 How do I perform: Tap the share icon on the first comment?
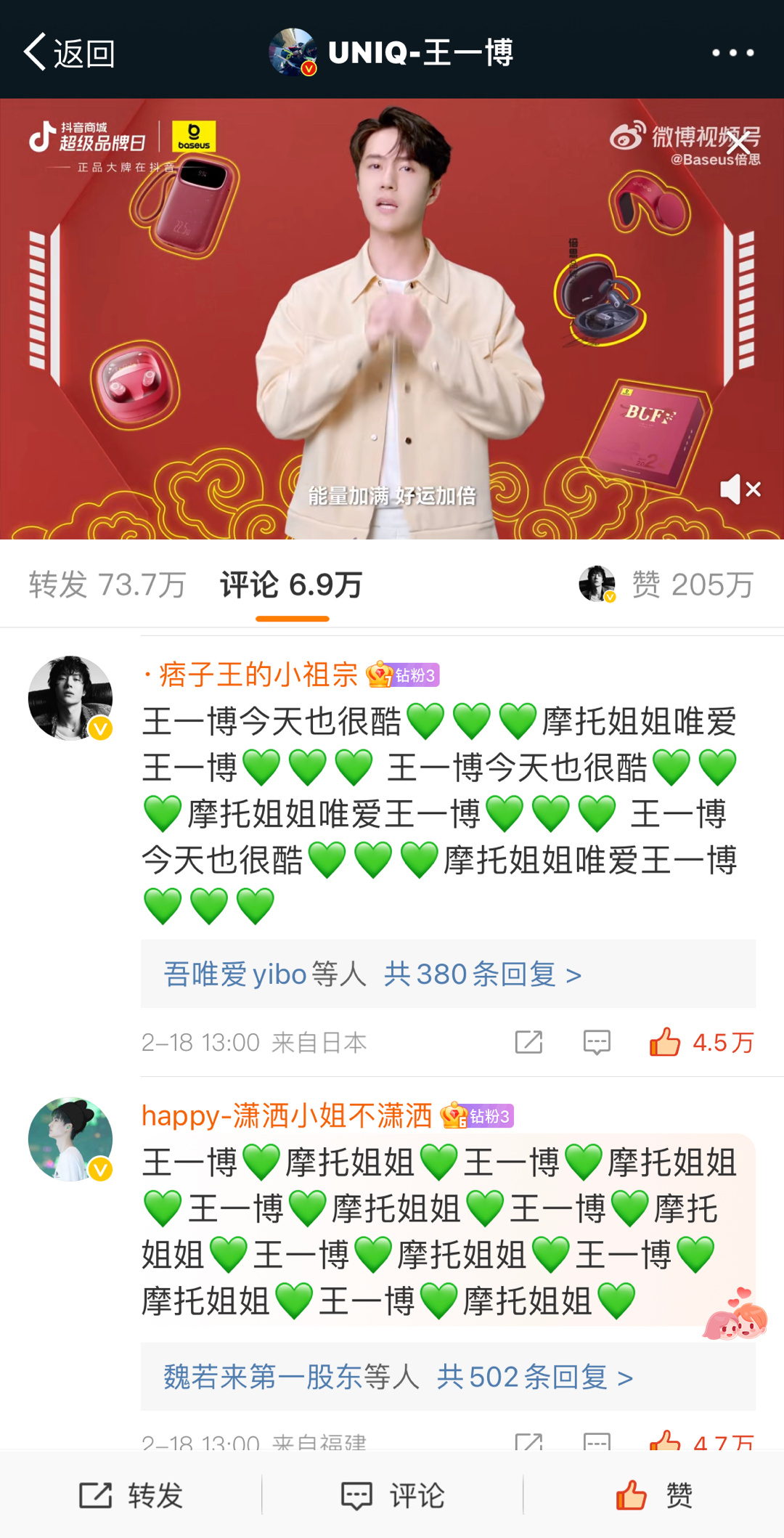(528, 1042)
